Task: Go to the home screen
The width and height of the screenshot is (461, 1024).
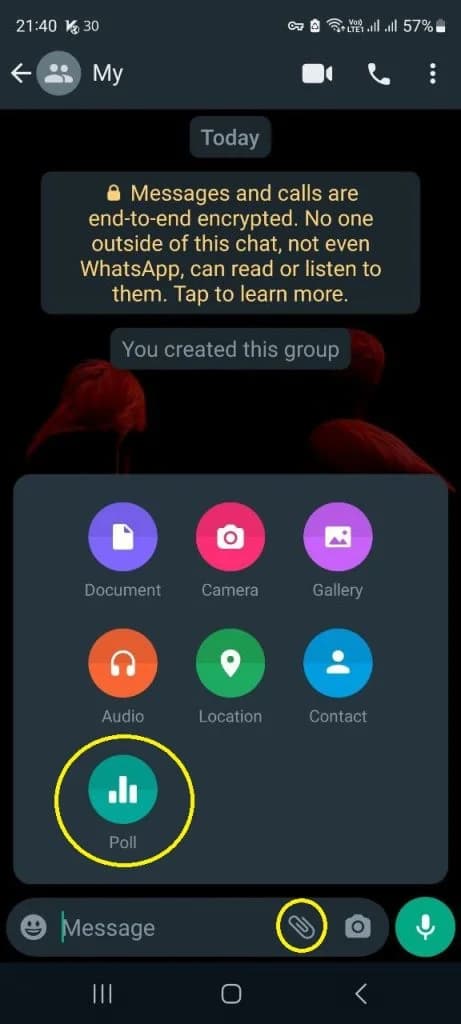Action: click(230, 993)
